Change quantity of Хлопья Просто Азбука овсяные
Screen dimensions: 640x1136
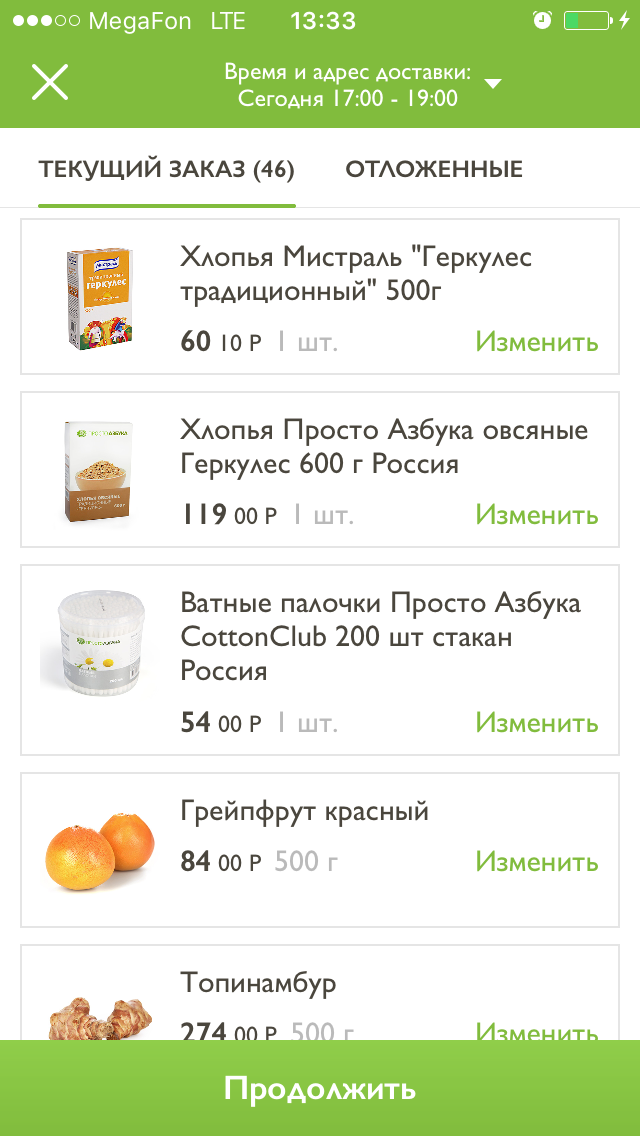coord(536,515)
